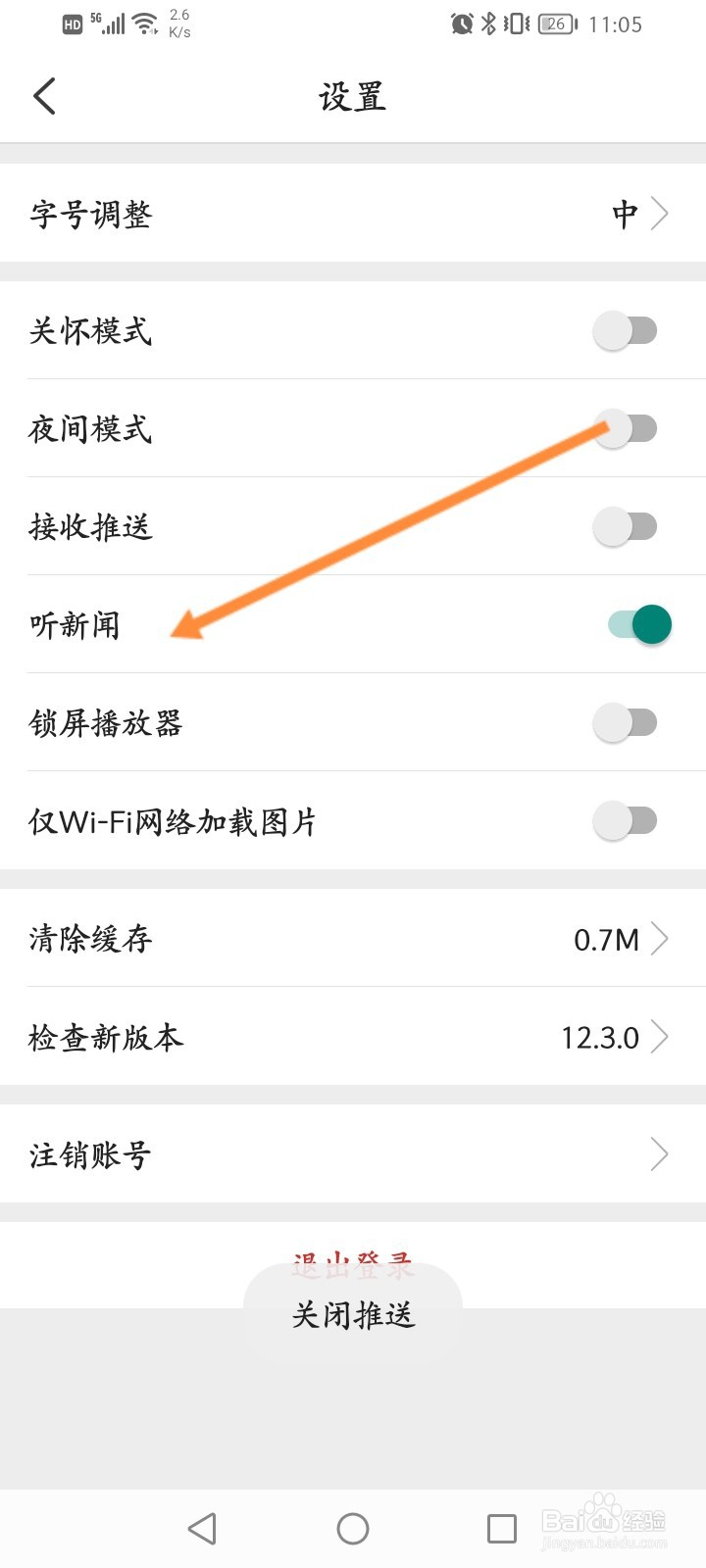The height and width of the screenshot is (1568, 706).
Task: Disable the 听新闻 switch
Action: coord(639,624)
